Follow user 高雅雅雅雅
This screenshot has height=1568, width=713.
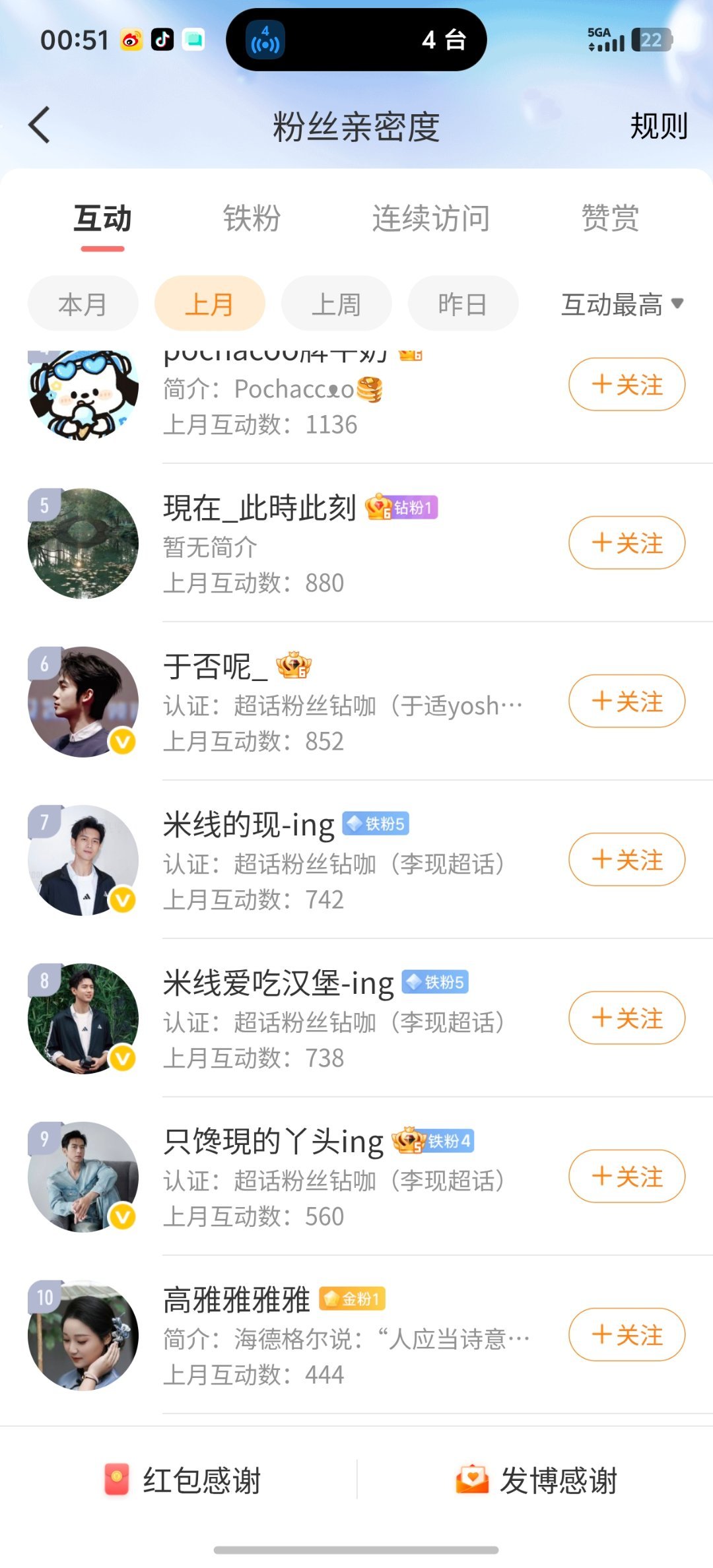coord(627,1334)
